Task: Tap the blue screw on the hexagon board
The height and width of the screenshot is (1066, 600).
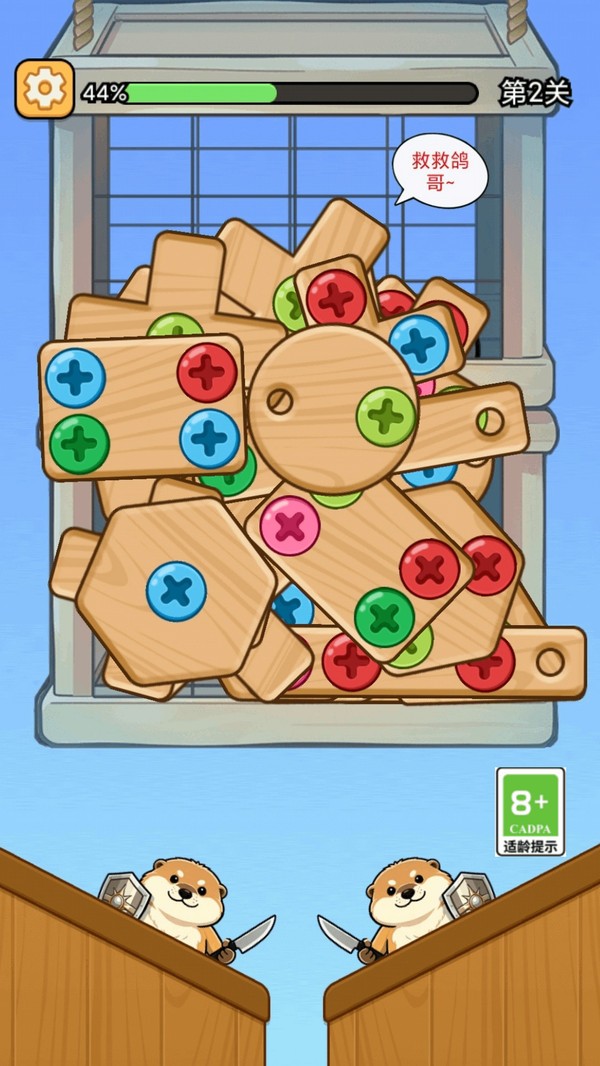Action: [x=176, y=591]
